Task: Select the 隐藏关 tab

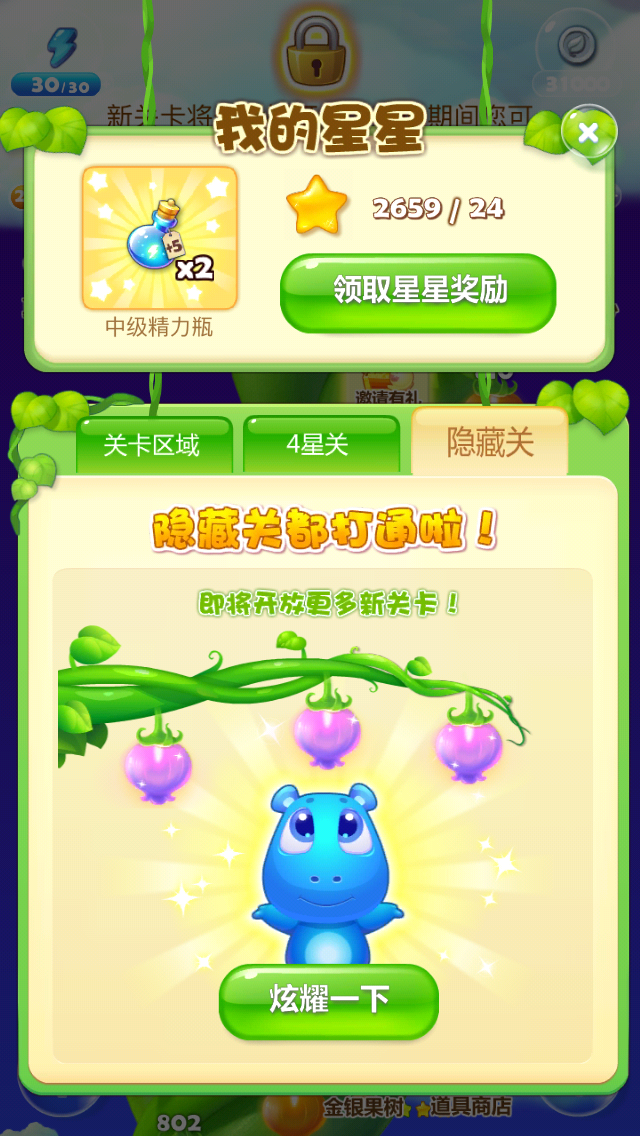Action: tap(490, 442)
